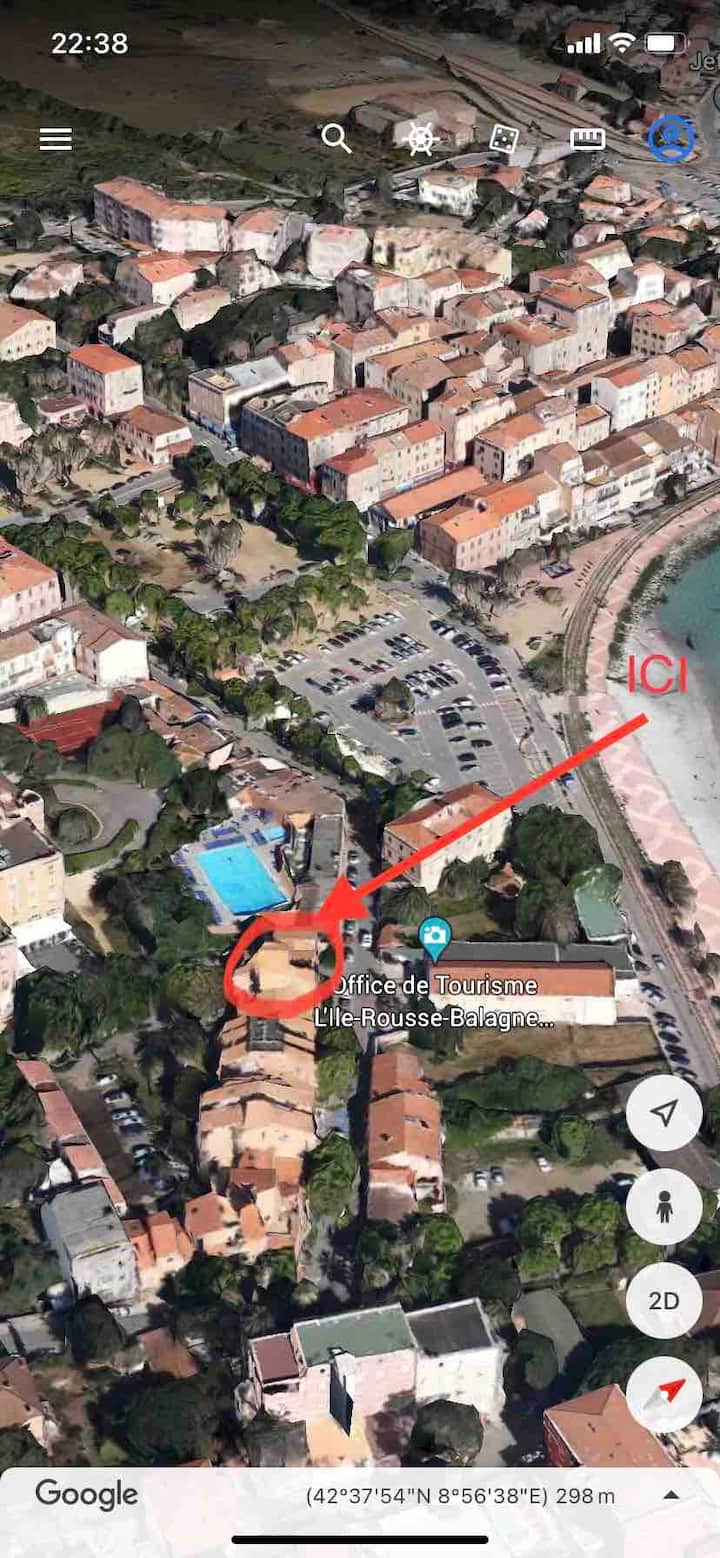Screen dimensions: 720x1558
Task: Switch the map to 2D view
Action: (664, 1300)
